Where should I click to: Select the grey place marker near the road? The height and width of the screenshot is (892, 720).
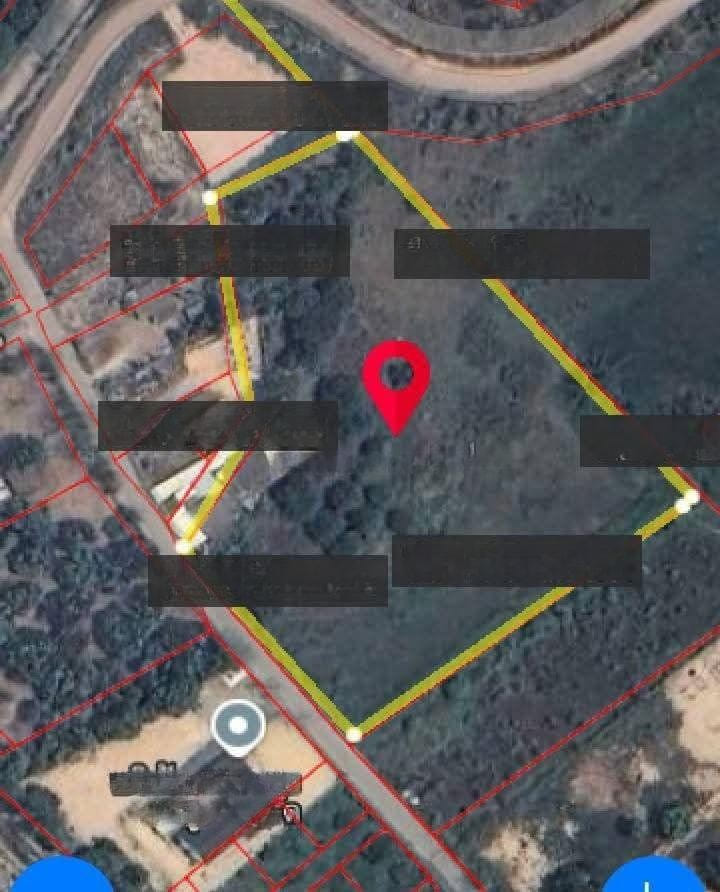[238, 726]
